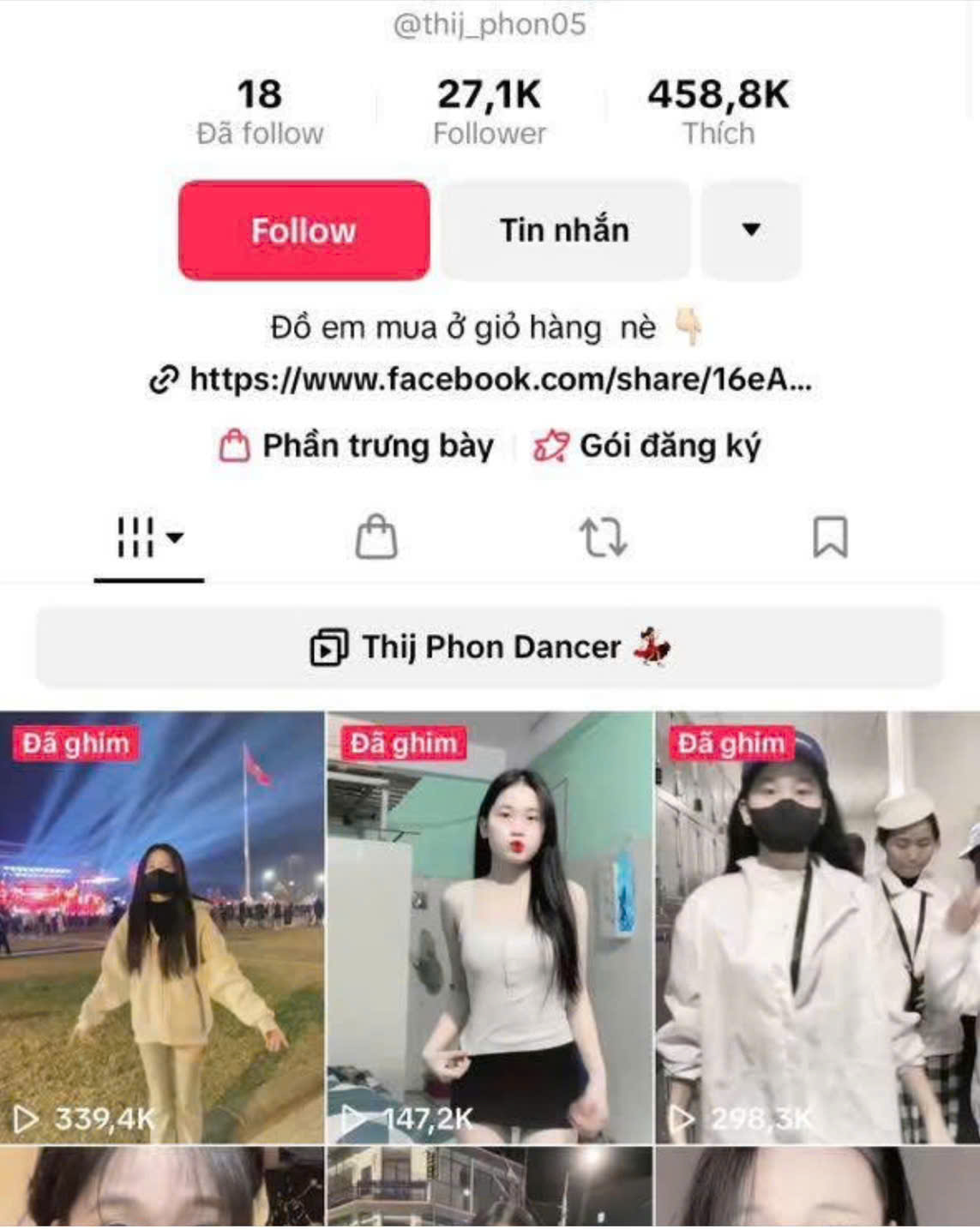Follow the thij_phon05 account
Viewport: 980px width, 1230px height.
tap(304, 231)
